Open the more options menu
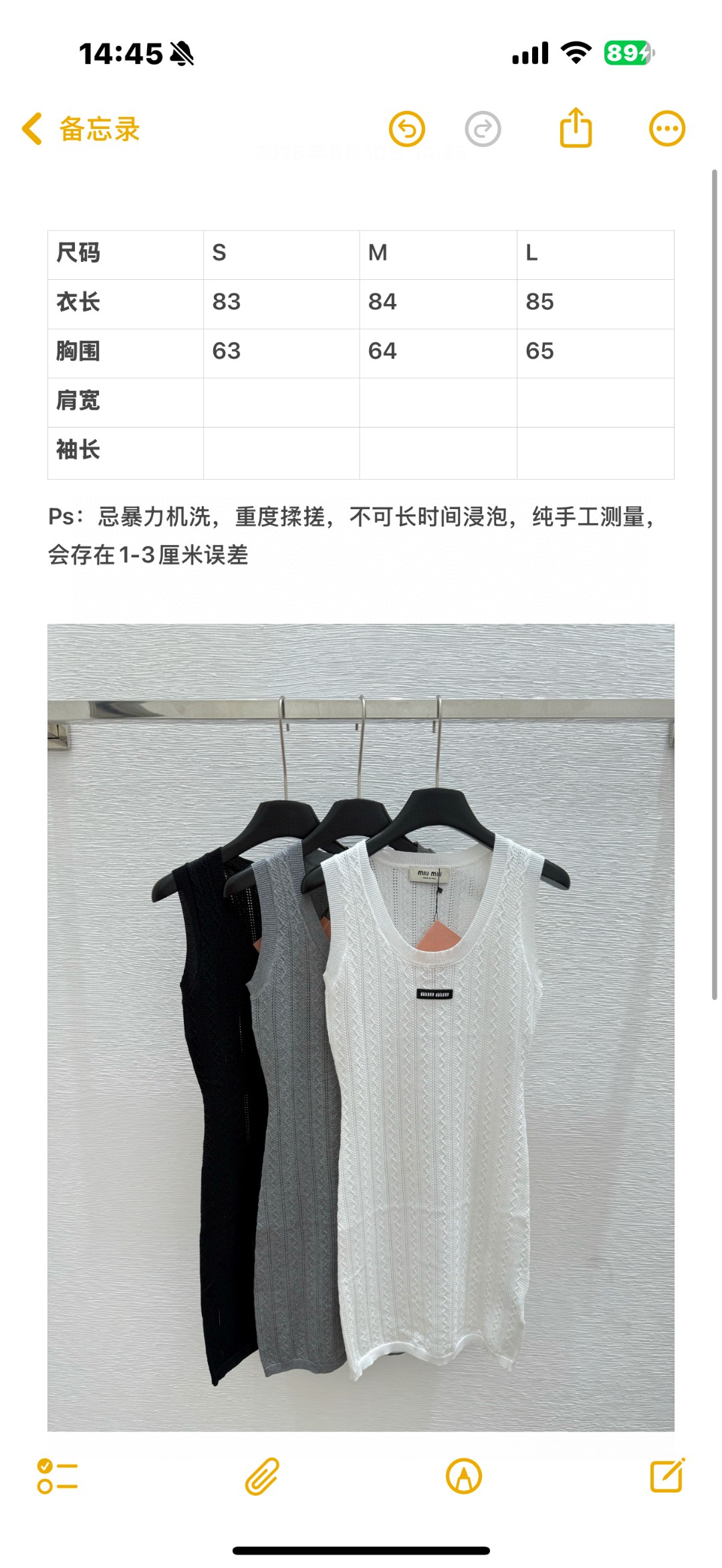Screen dimensions: 722x1568 click(667, 128)
